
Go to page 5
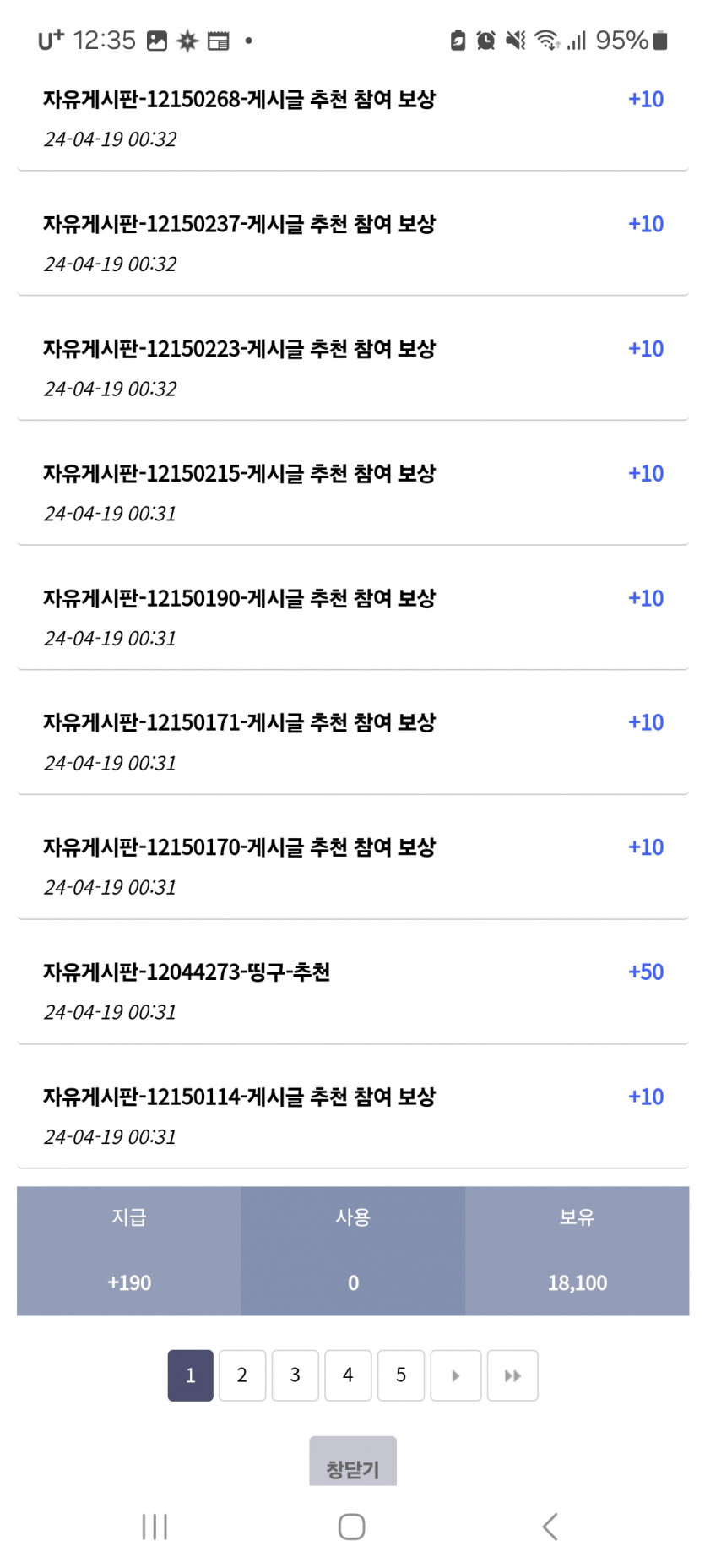pos(400,1375)
